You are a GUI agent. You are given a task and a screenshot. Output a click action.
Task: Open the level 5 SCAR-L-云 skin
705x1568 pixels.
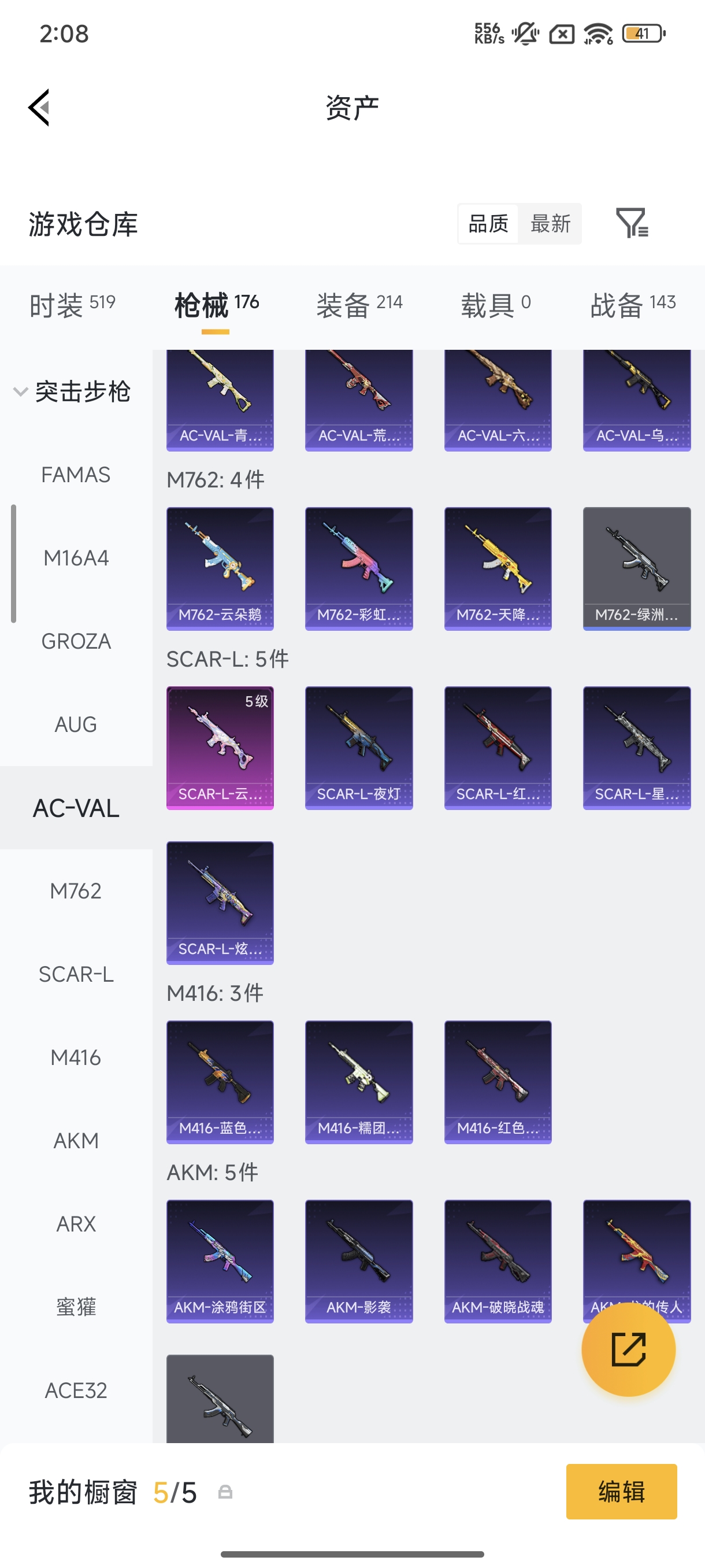pyautogui.click(x=220, y=748)
